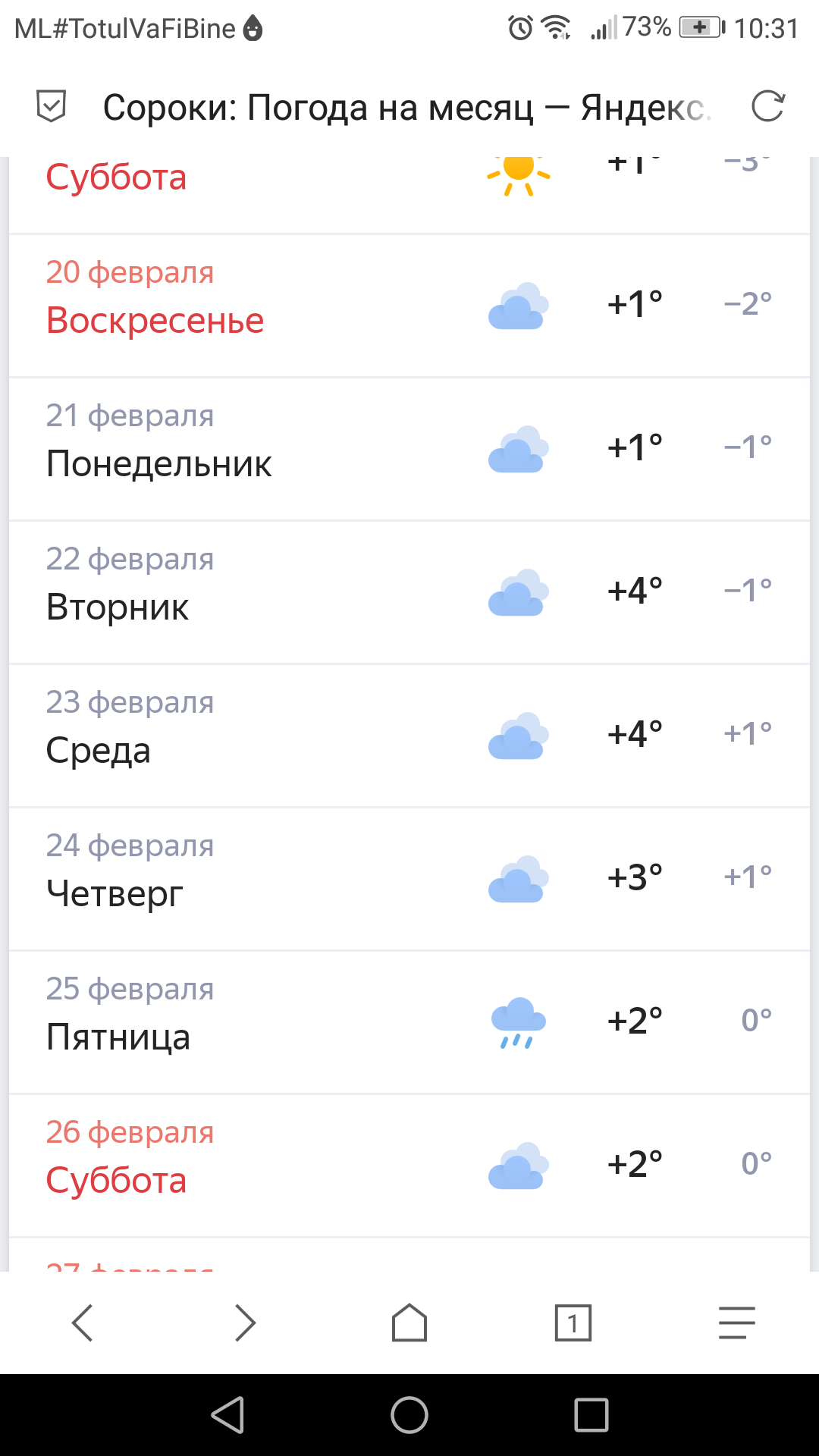Open the site protection shield icon
819x1456 pixels.
point(52,106)
